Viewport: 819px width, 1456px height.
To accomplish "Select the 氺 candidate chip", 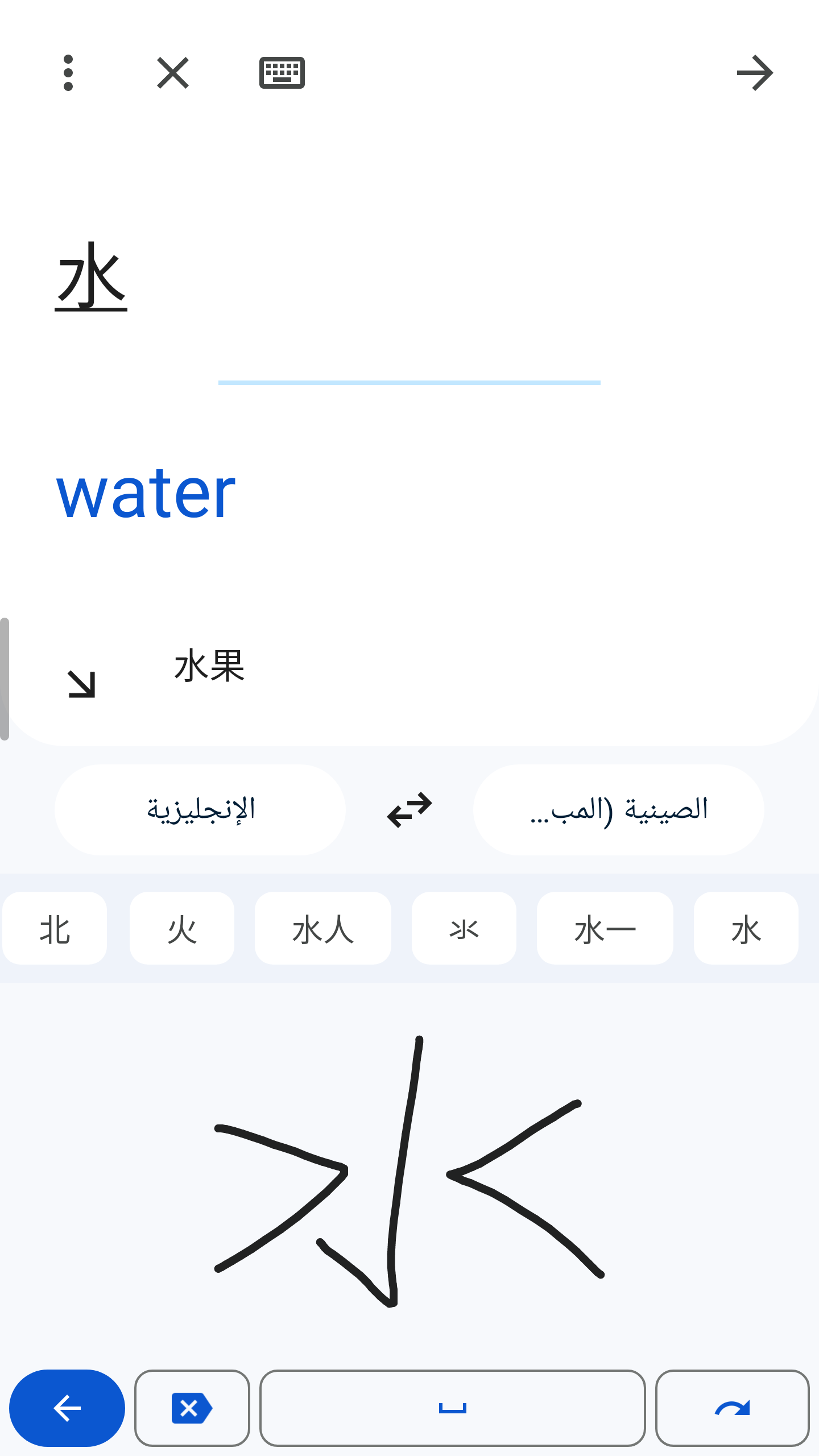I will [x=464, y=928].
